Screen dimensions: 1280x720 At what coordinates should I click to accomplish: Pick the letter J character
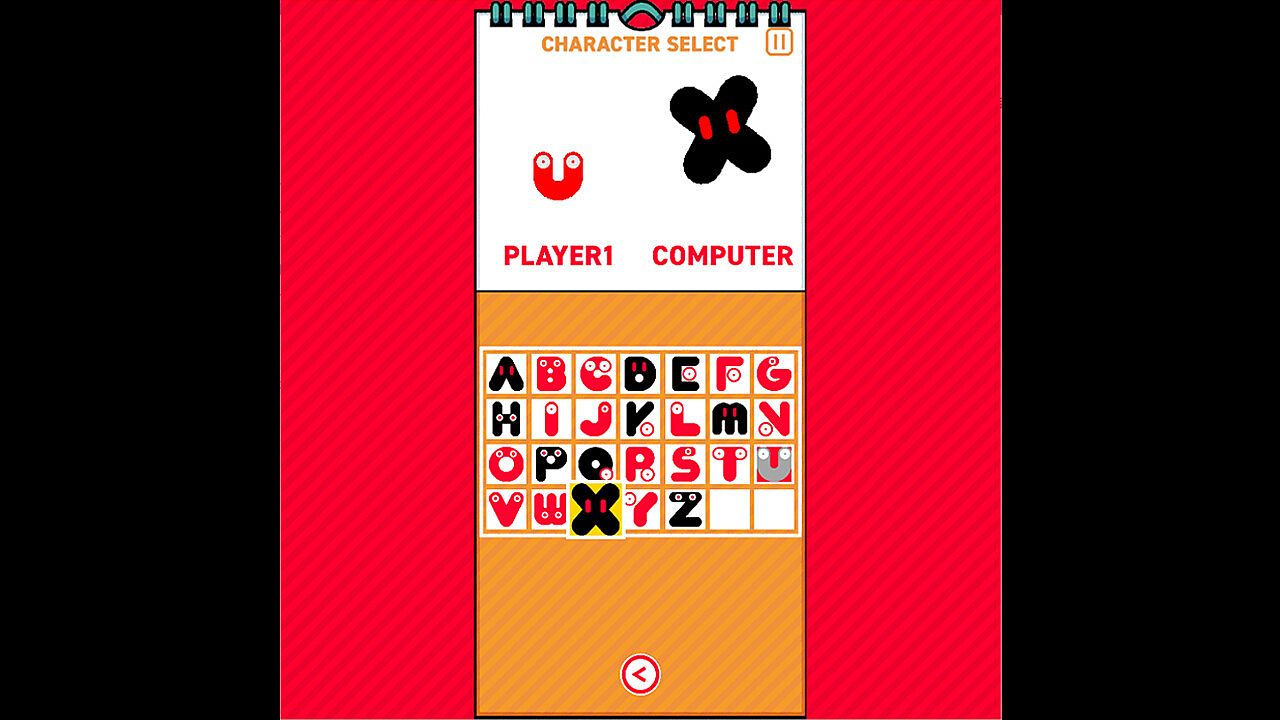tap(596, 419)
